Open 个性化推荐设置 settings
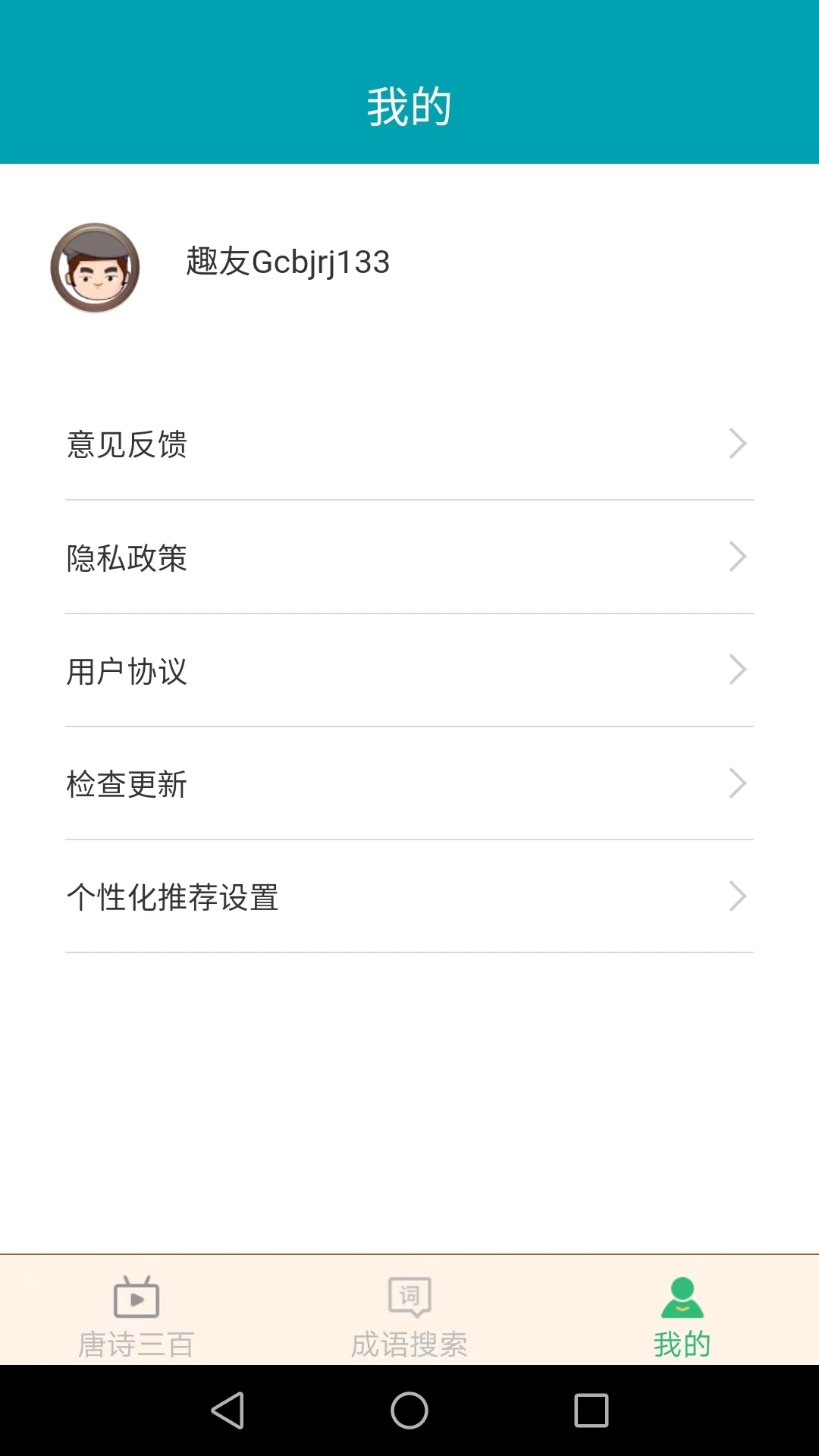 click(409, 896)
